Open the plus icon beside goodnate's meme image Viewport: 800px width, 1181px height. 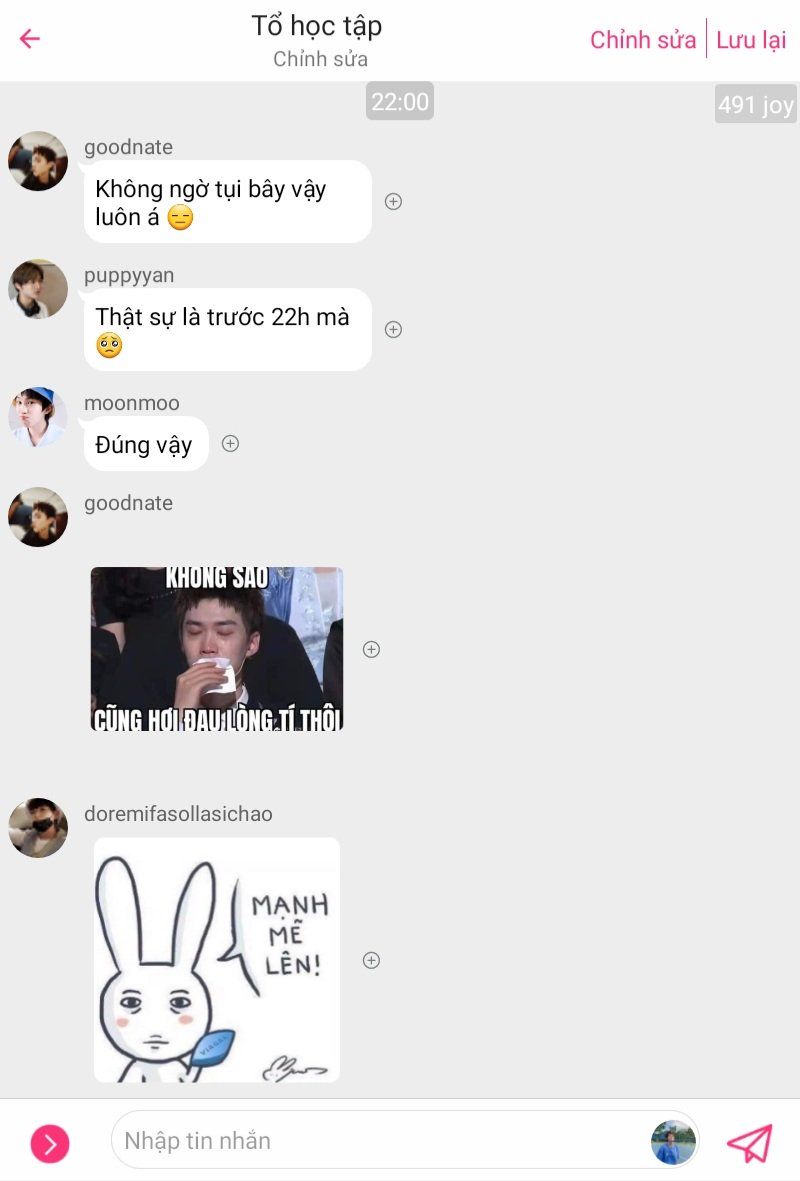pos(371,649)
